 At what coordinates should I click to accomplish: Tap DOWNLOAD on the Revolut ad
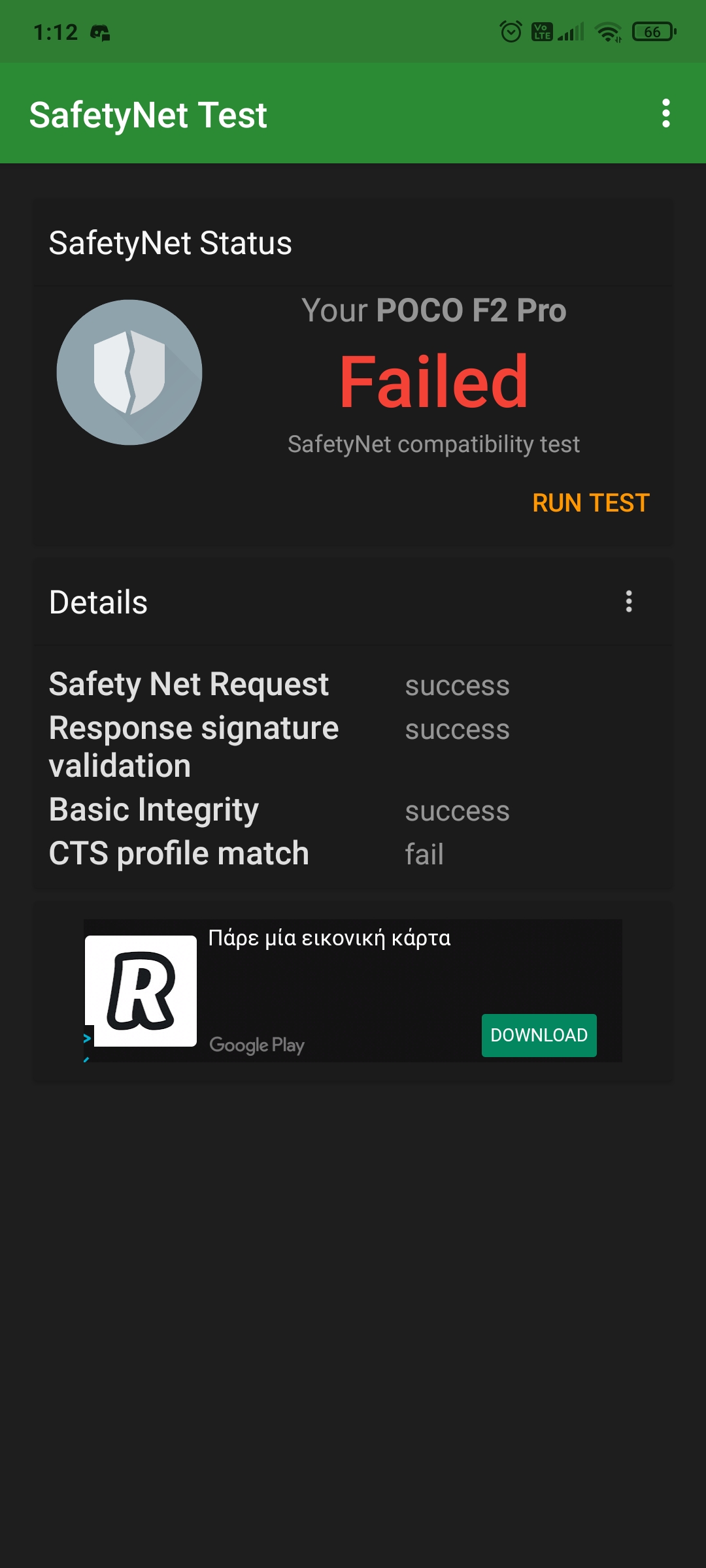click(x=539, y=1036)
